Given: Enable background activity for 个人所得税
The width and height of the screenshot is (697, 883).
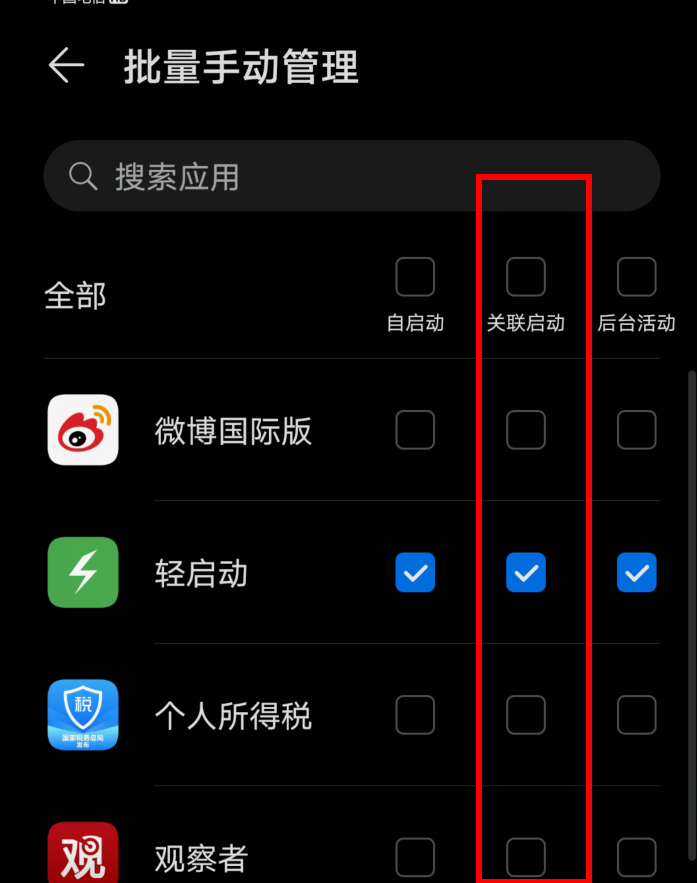Looking at the screenshot, I should click(636, 715).
